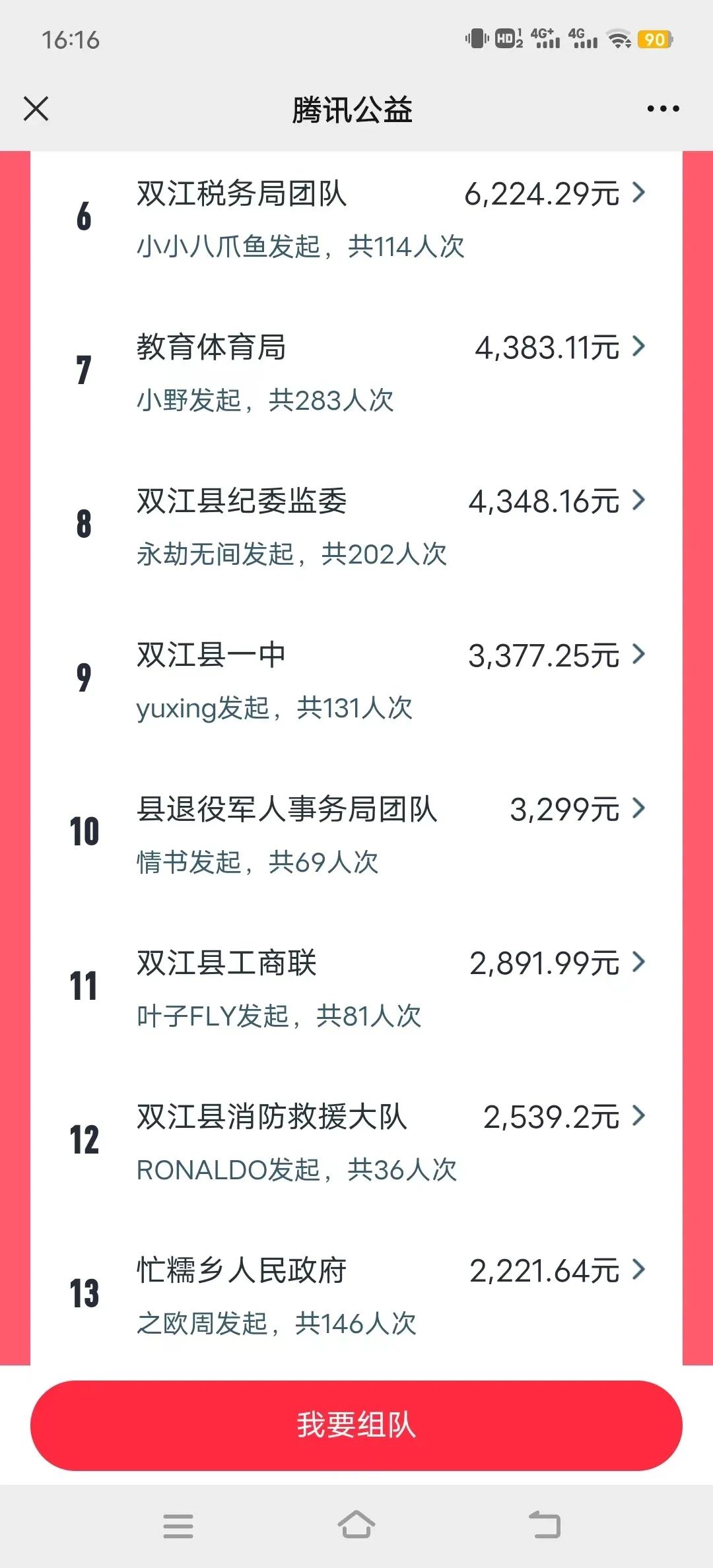713x1568 pixels.
Task: Open the 双江县纪委监委 team row
Action: [x=356, y=527]
